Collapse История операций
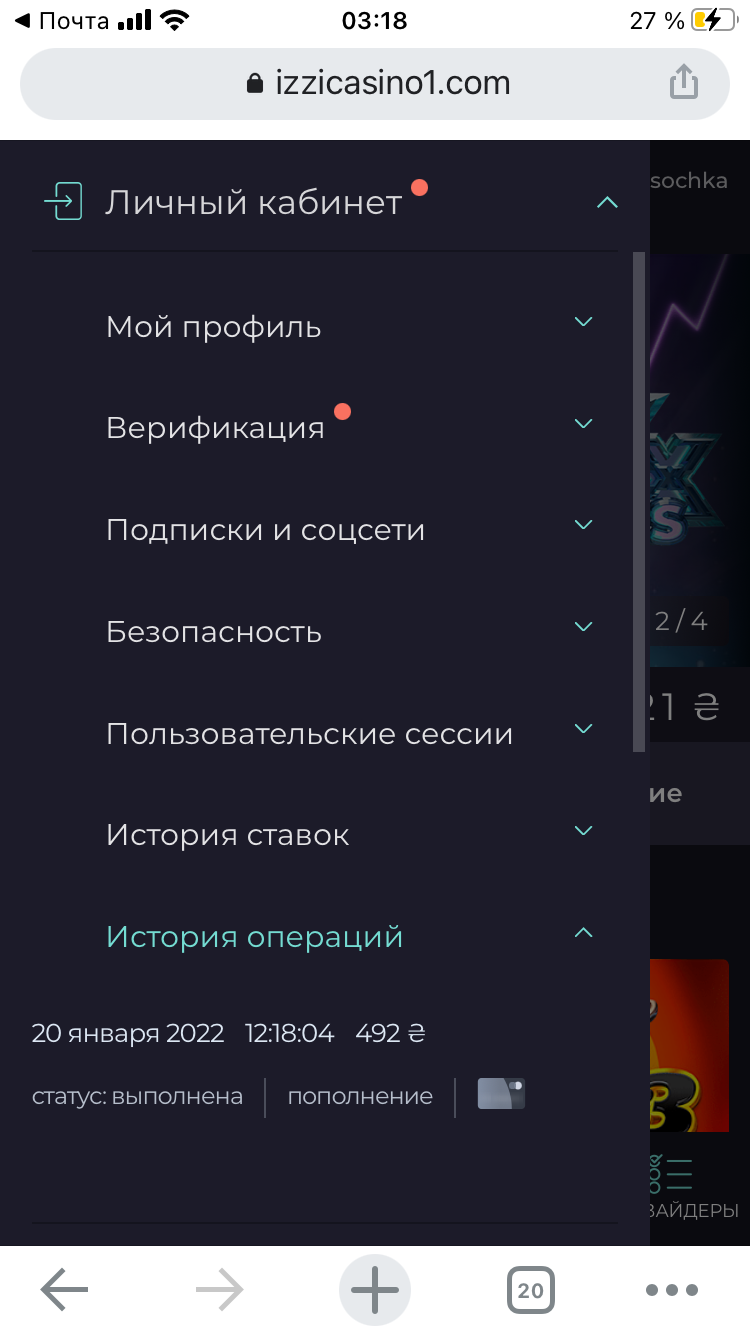Screen dimensions: 750x1334 583,935
